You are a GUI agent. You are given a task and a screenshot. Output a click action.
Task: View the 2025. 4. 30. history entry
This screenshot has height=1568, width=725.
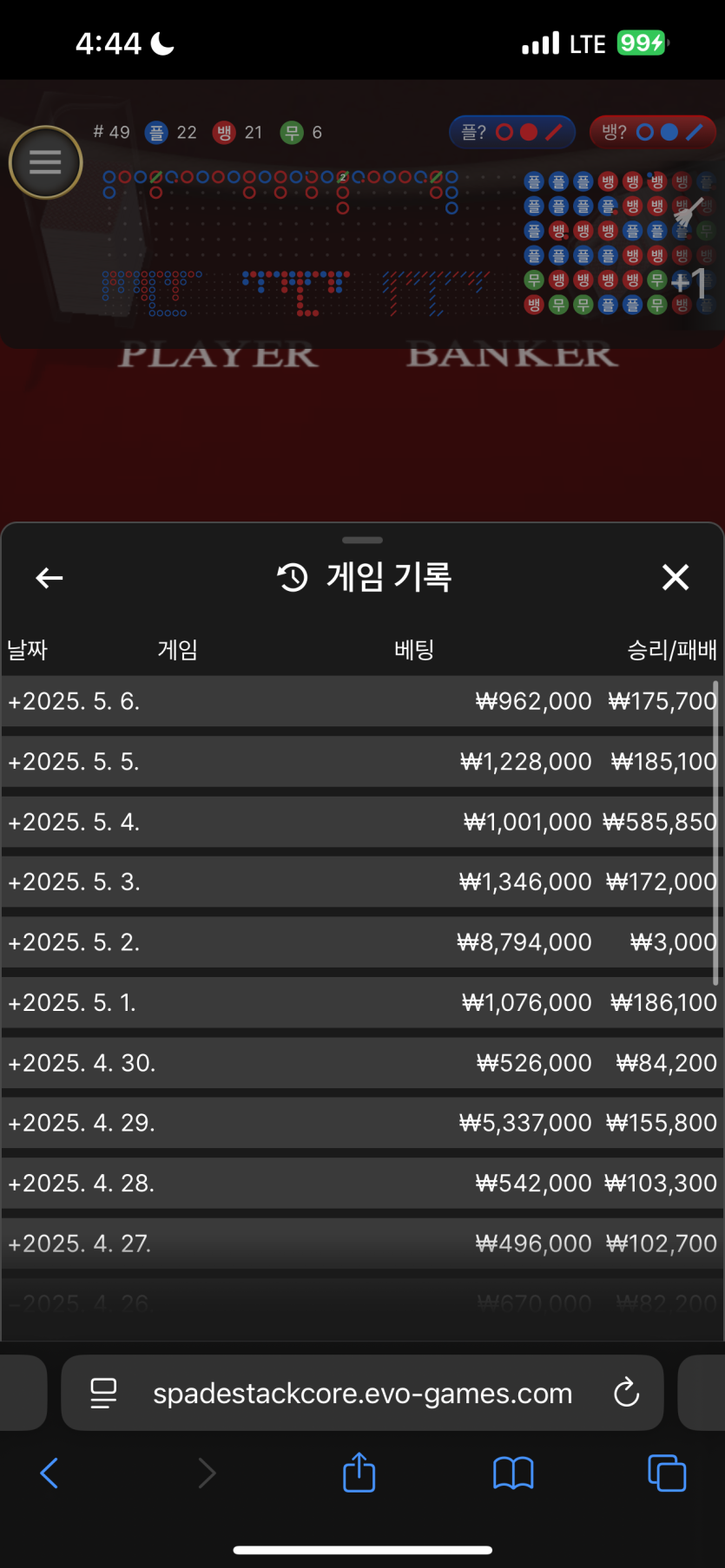(x=362, y=1063)
